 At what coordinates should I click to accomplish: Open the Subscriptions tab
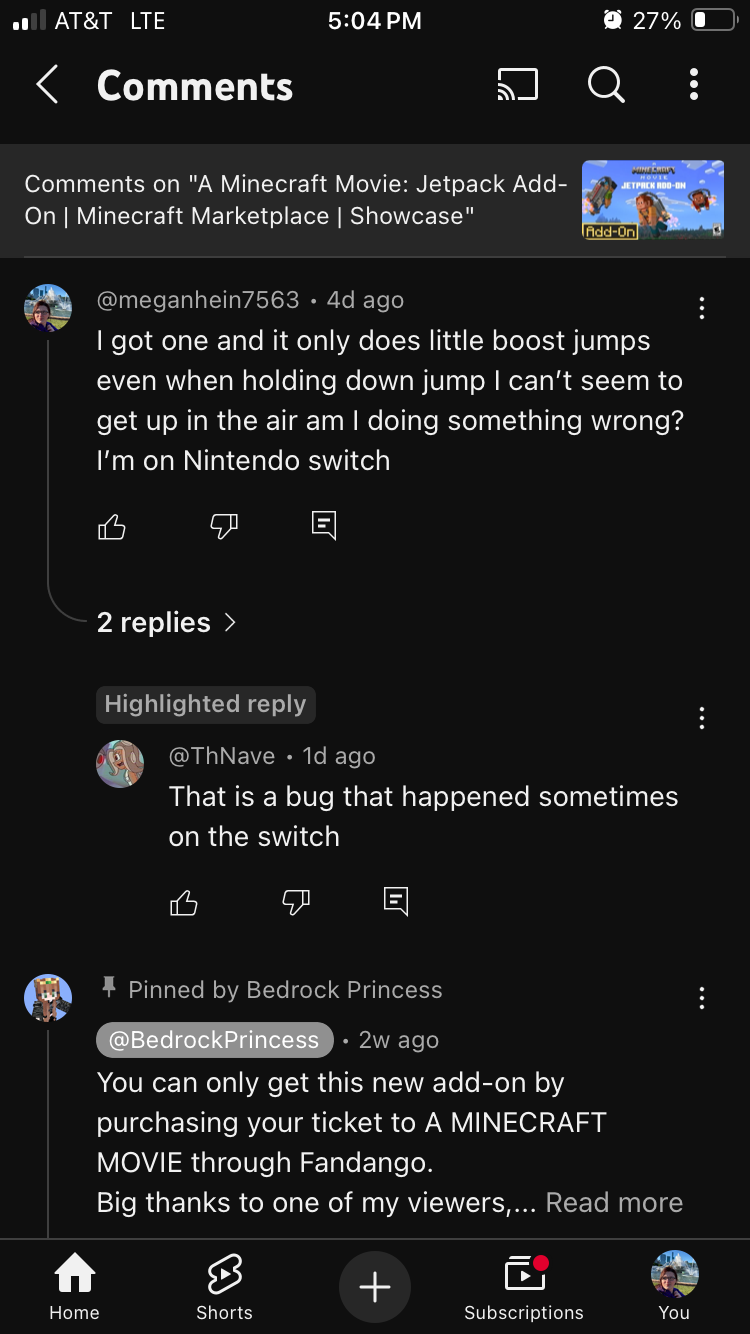click(x=524, y=1286)
